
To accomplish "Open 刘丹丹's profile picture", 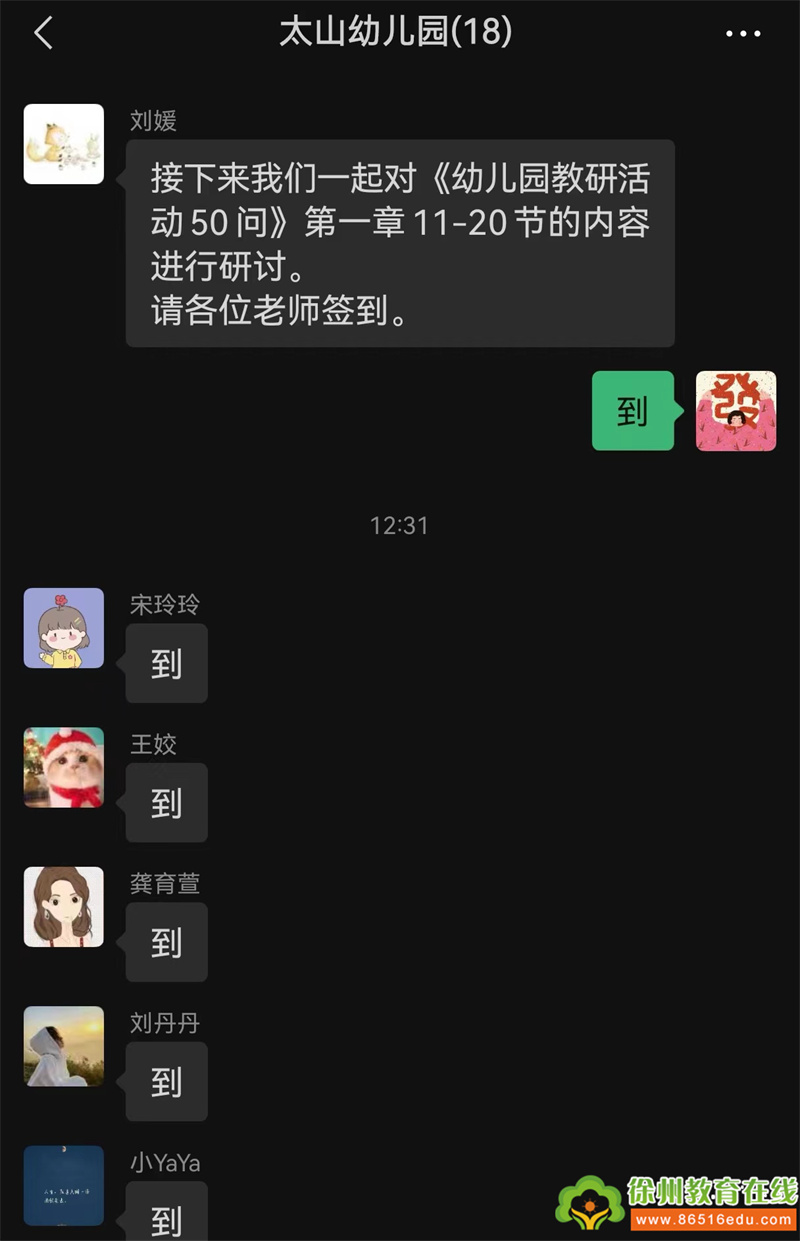I will tap(63, 1047).
